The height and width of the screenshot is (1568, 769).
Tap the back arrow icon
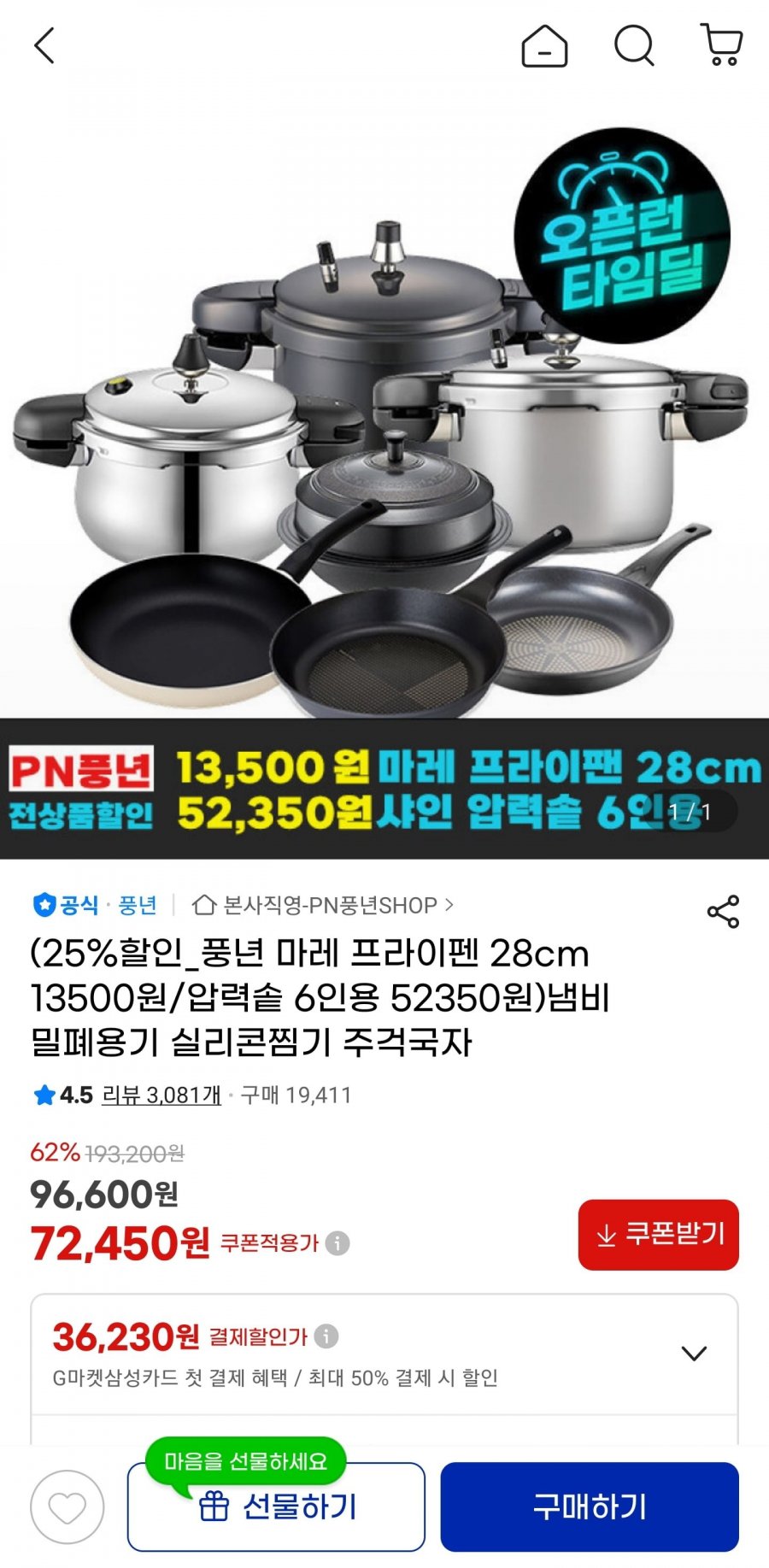coord(43,49)
